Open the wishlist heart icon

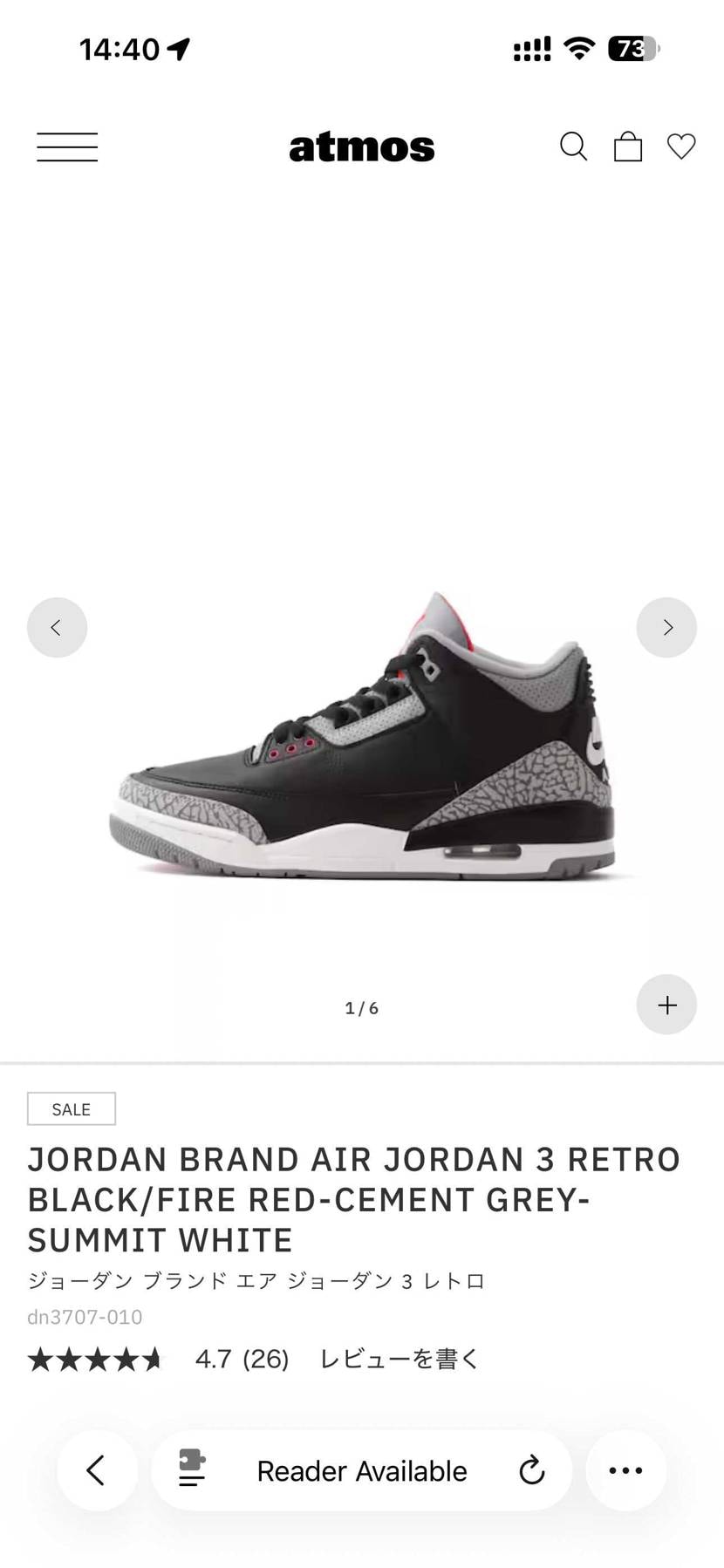(681, 147)
